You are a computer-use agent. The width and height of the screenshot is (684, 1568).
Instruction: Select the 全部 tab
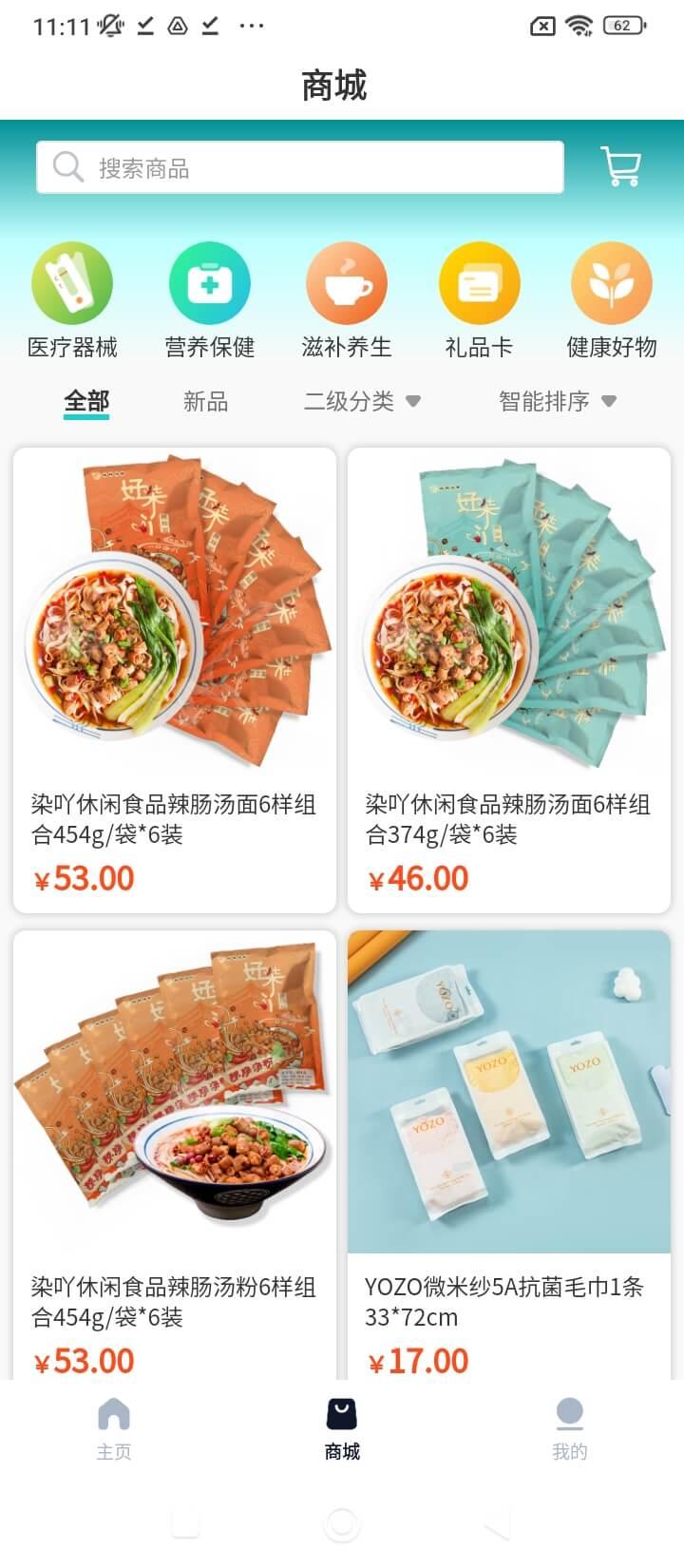point(86,401)
